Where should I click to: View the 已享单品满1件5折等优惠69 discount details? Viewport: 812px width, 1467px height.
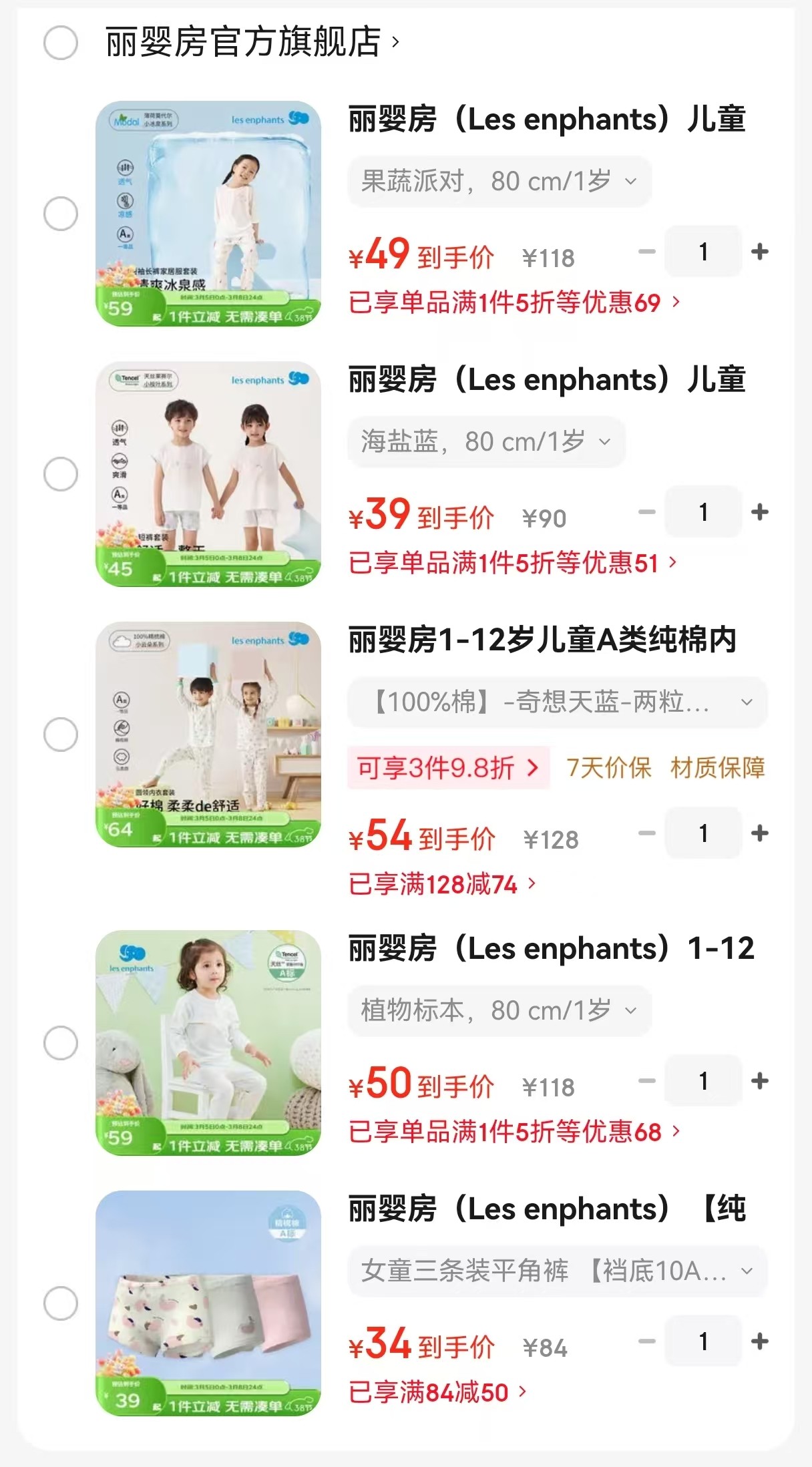(x=514, y=302)
